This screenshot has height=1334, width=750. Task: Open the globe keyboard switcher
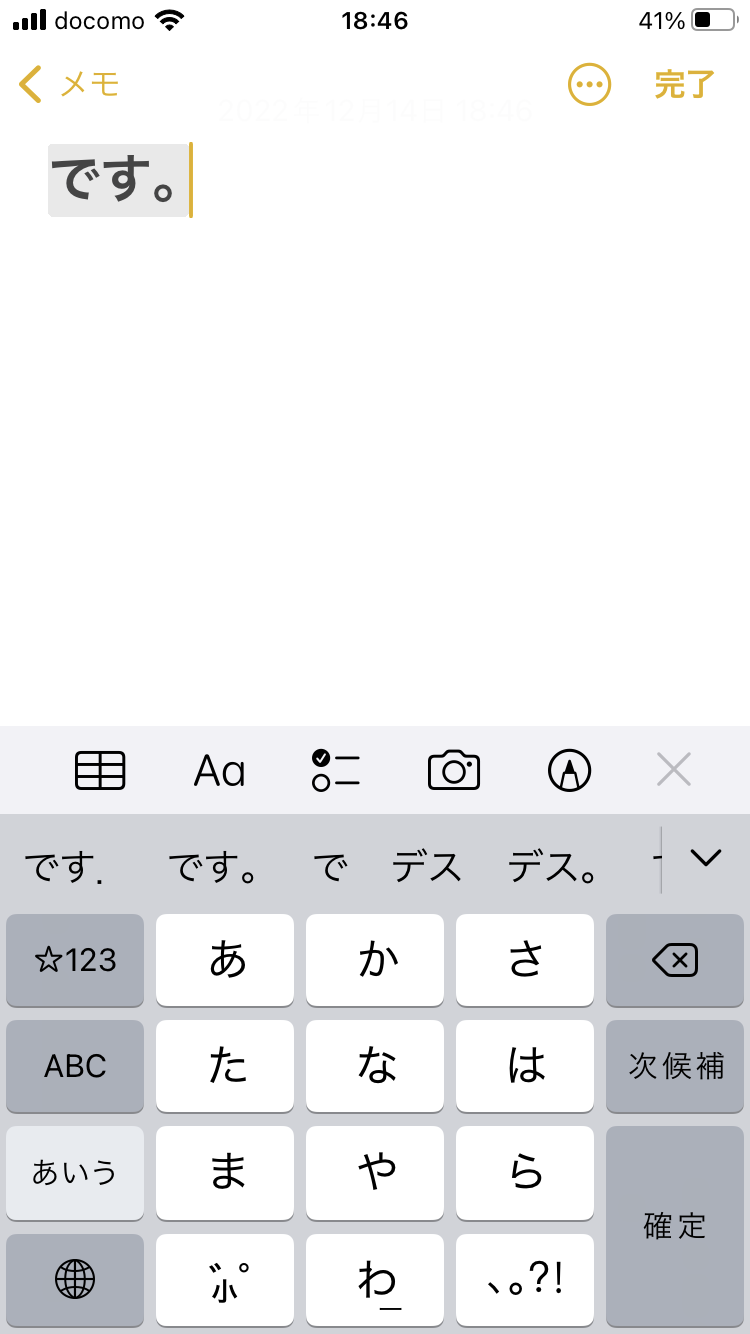(x=75, y=1278)
